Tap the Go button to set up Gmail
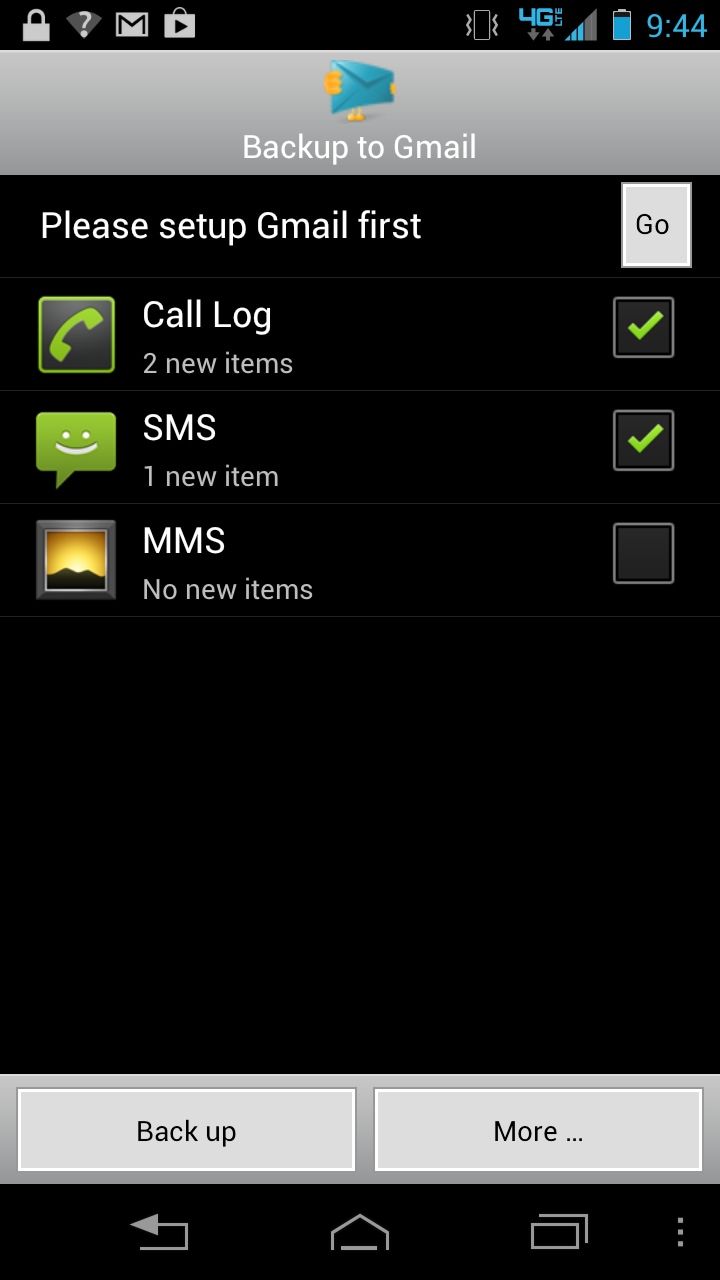Image resolution: width=720 pixels, height=1280 pixels. (655, 225)
